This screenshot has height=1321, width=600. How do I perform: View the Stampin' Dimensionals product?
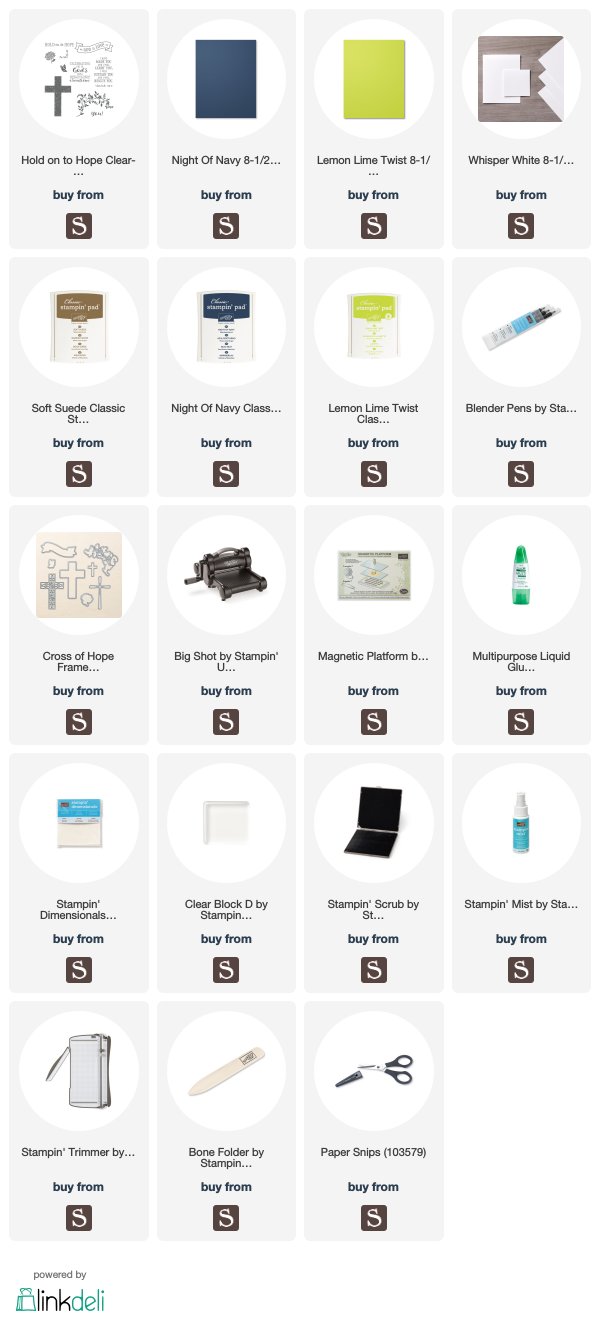(78, 873)
